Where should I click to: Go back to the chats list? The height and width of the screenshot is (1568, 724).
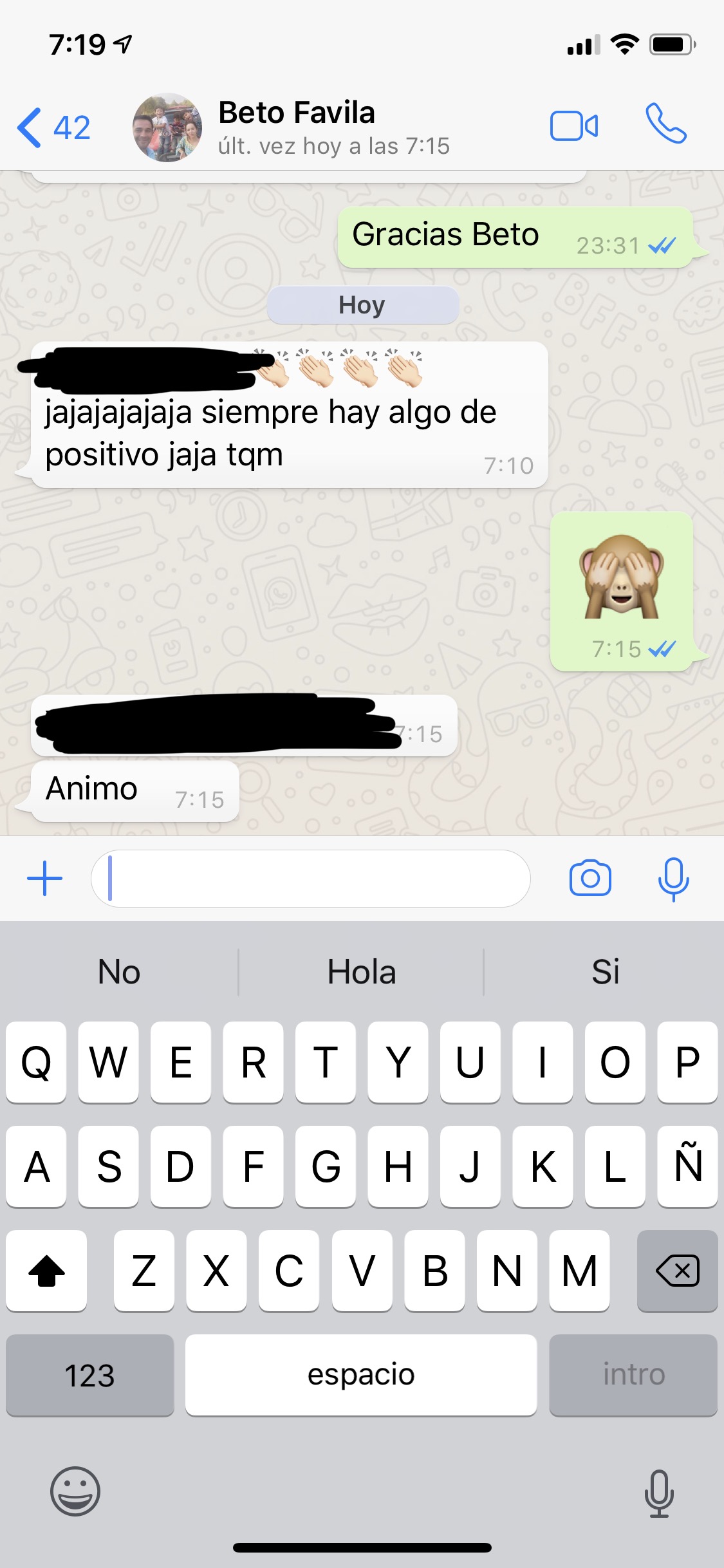(x=53, y=127)
